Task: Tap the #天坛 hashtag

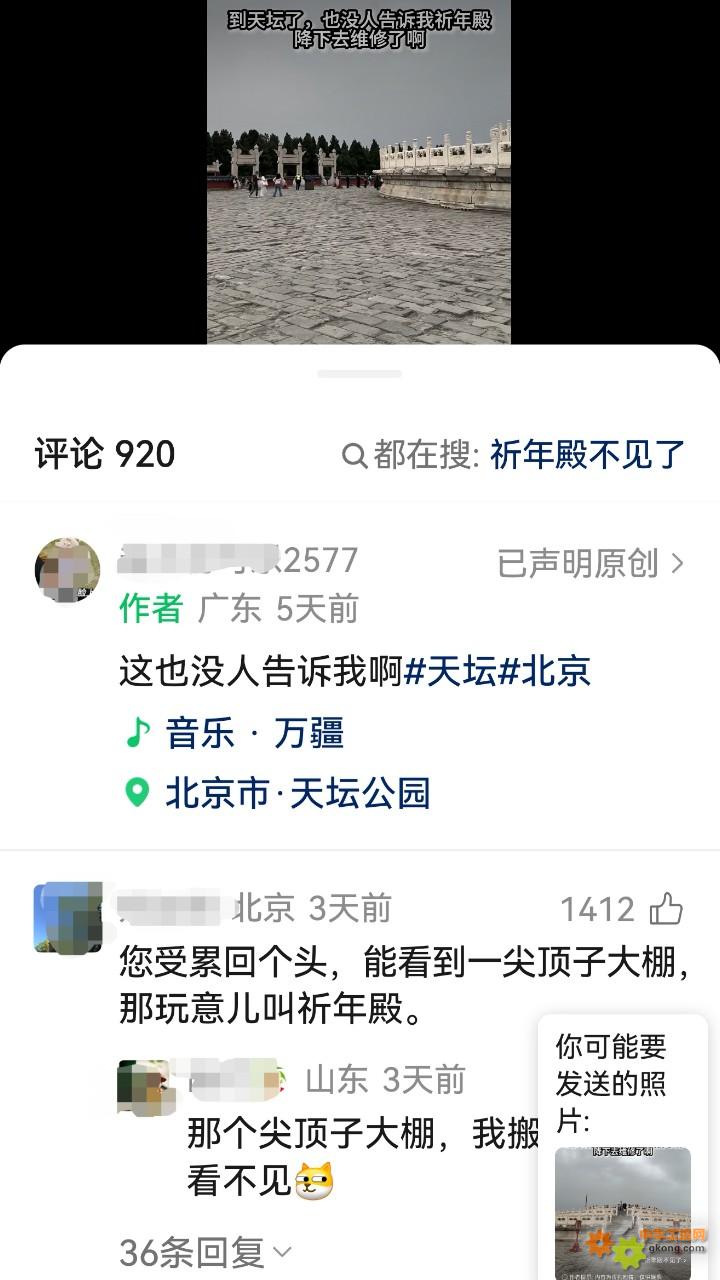Action: click(x=450, y=671)
